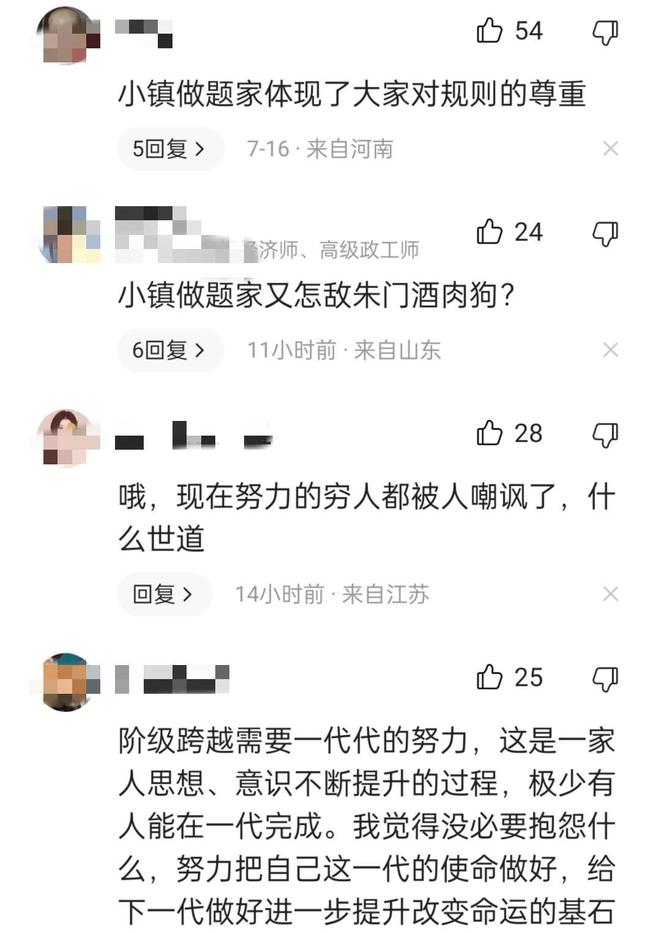Dismiss the comment from 河南

point(611,149)
